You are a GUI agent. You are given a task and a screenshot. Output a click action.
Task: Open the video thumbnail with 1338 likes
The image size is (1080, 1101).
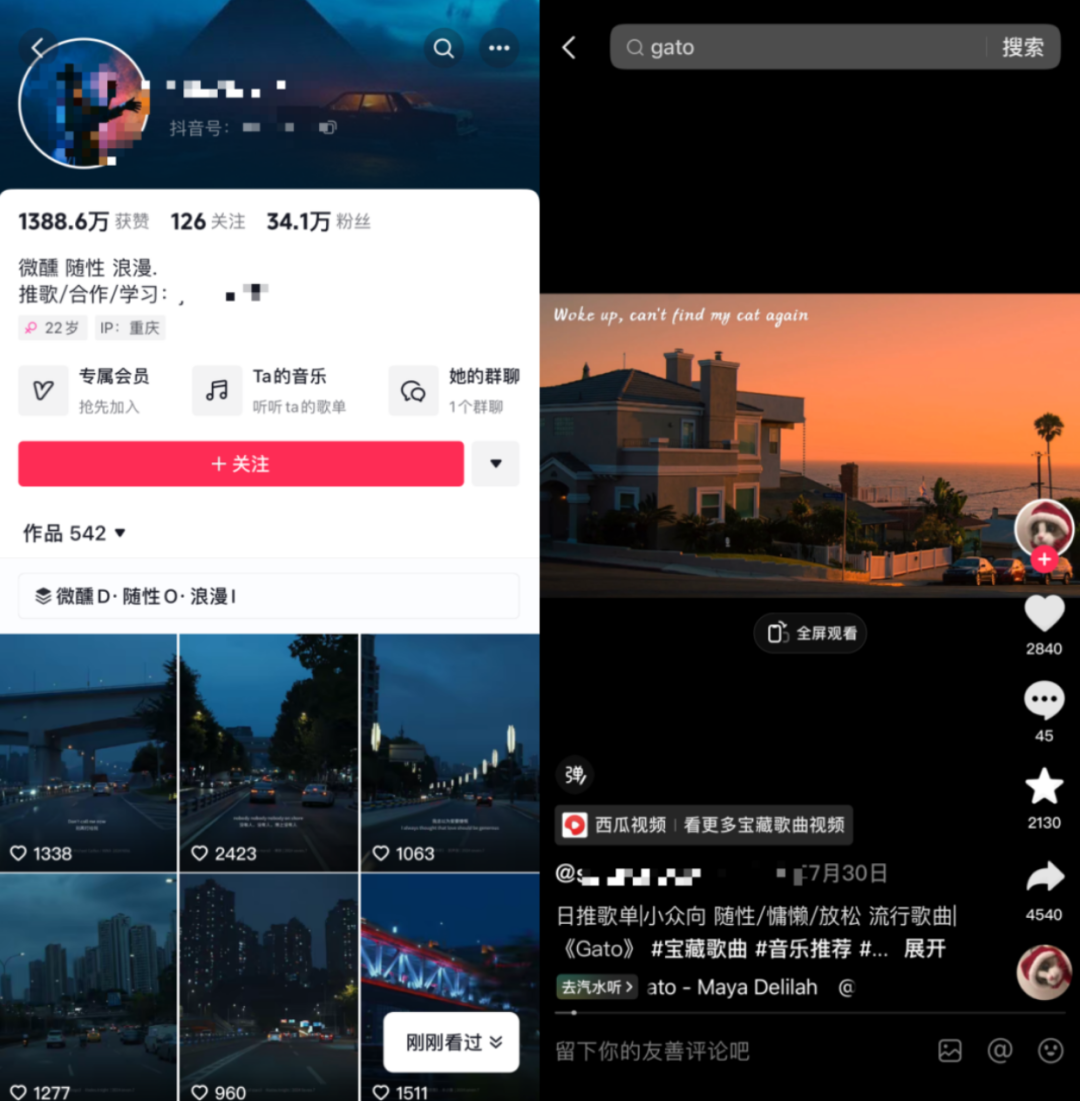88,752
